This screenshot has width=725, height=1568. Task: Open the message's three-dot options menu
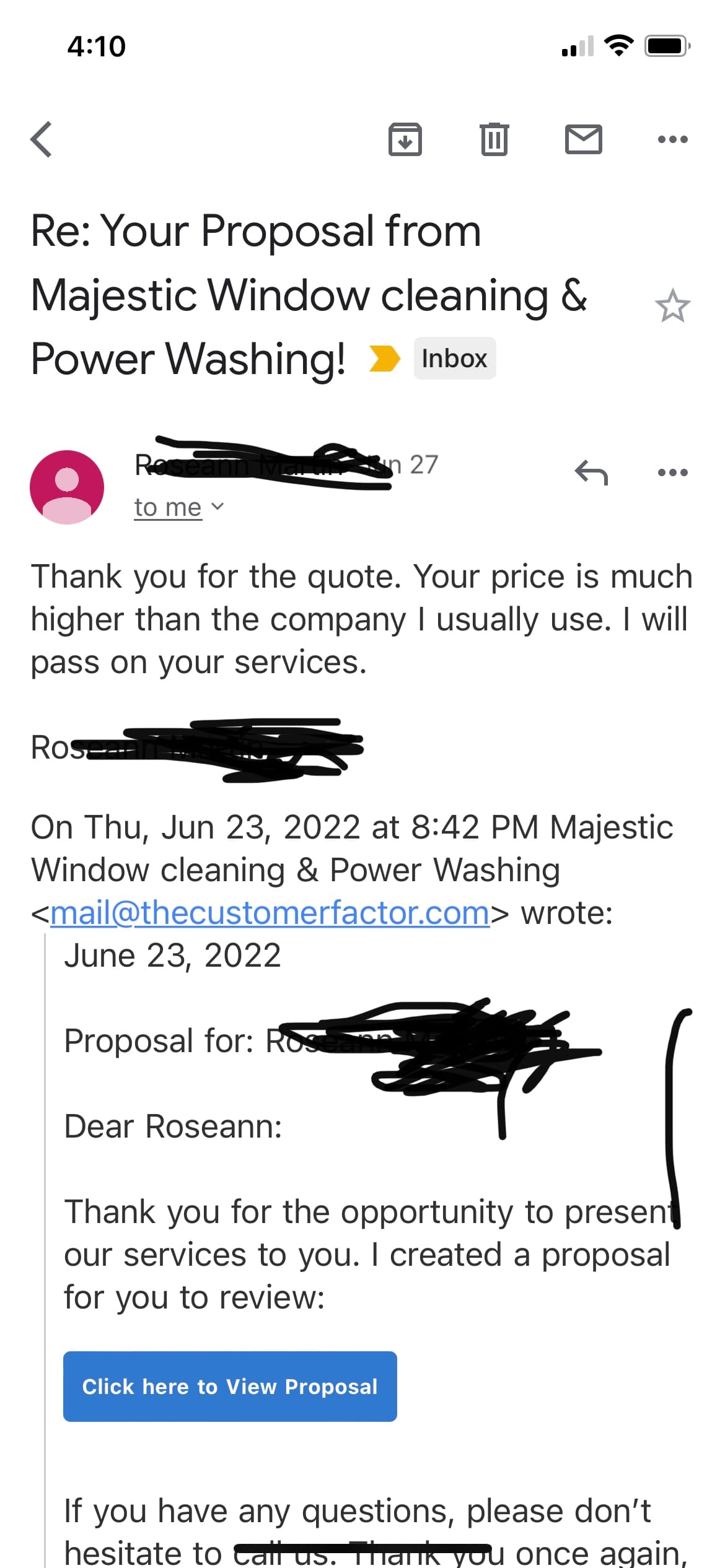[672, 473]
